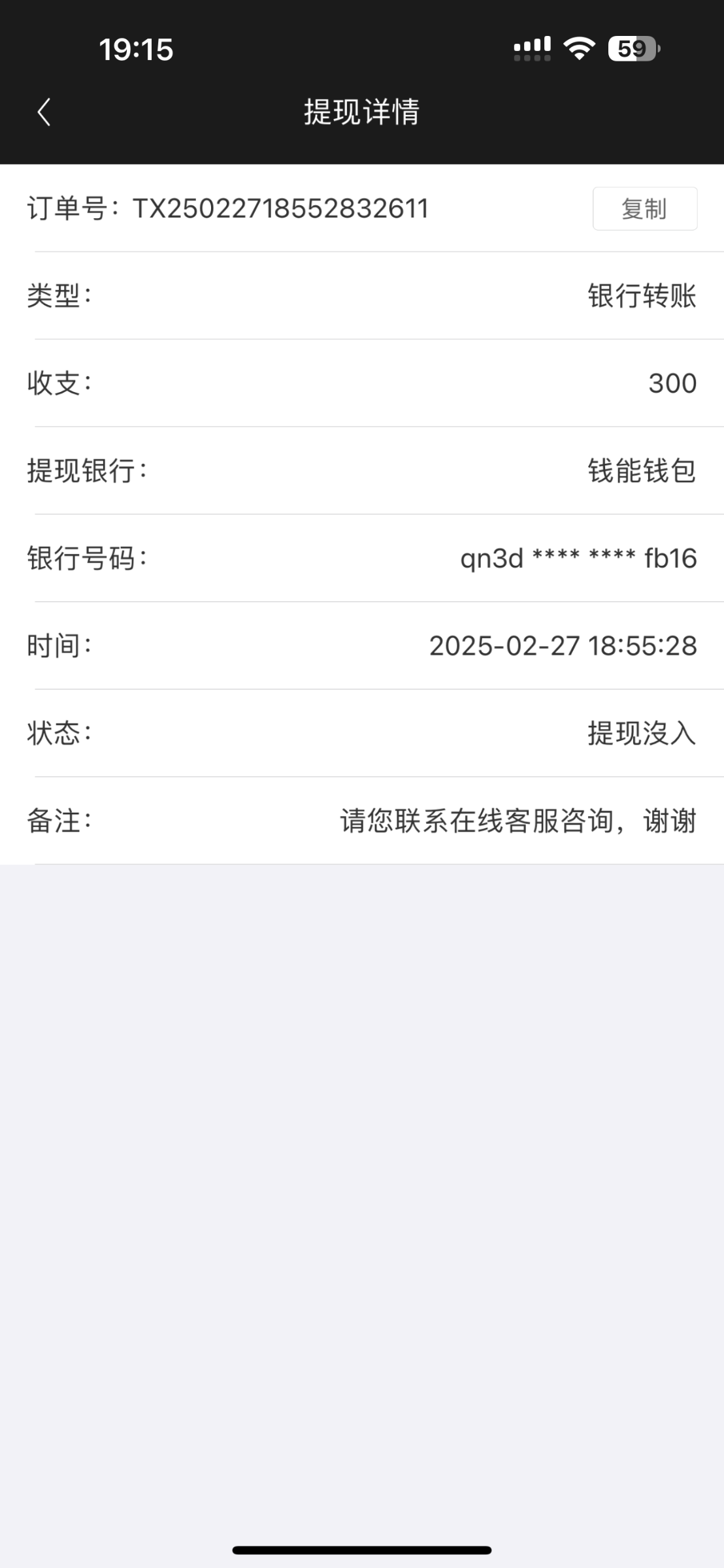Go back from the 提现详情 page

(x=44, y=112)
